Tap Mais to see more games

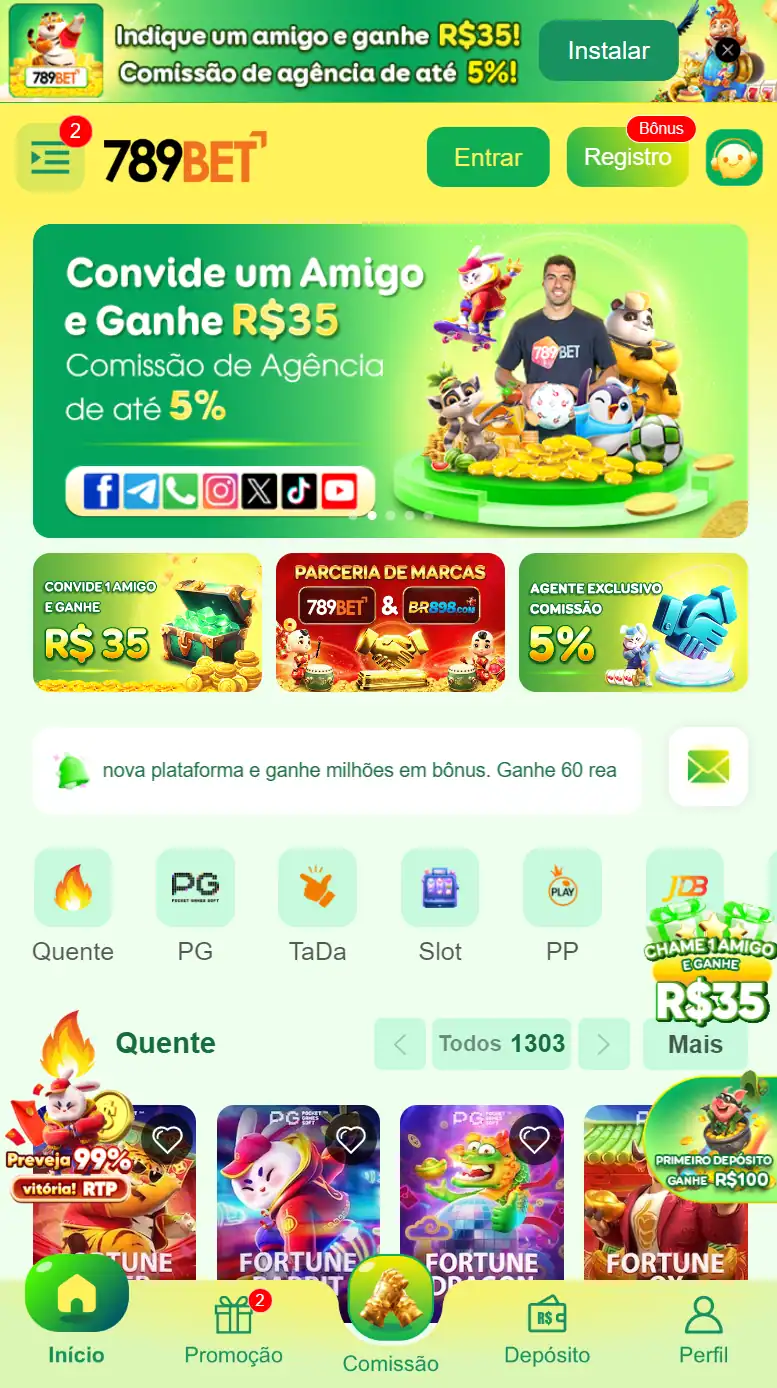coord(695,1044)
